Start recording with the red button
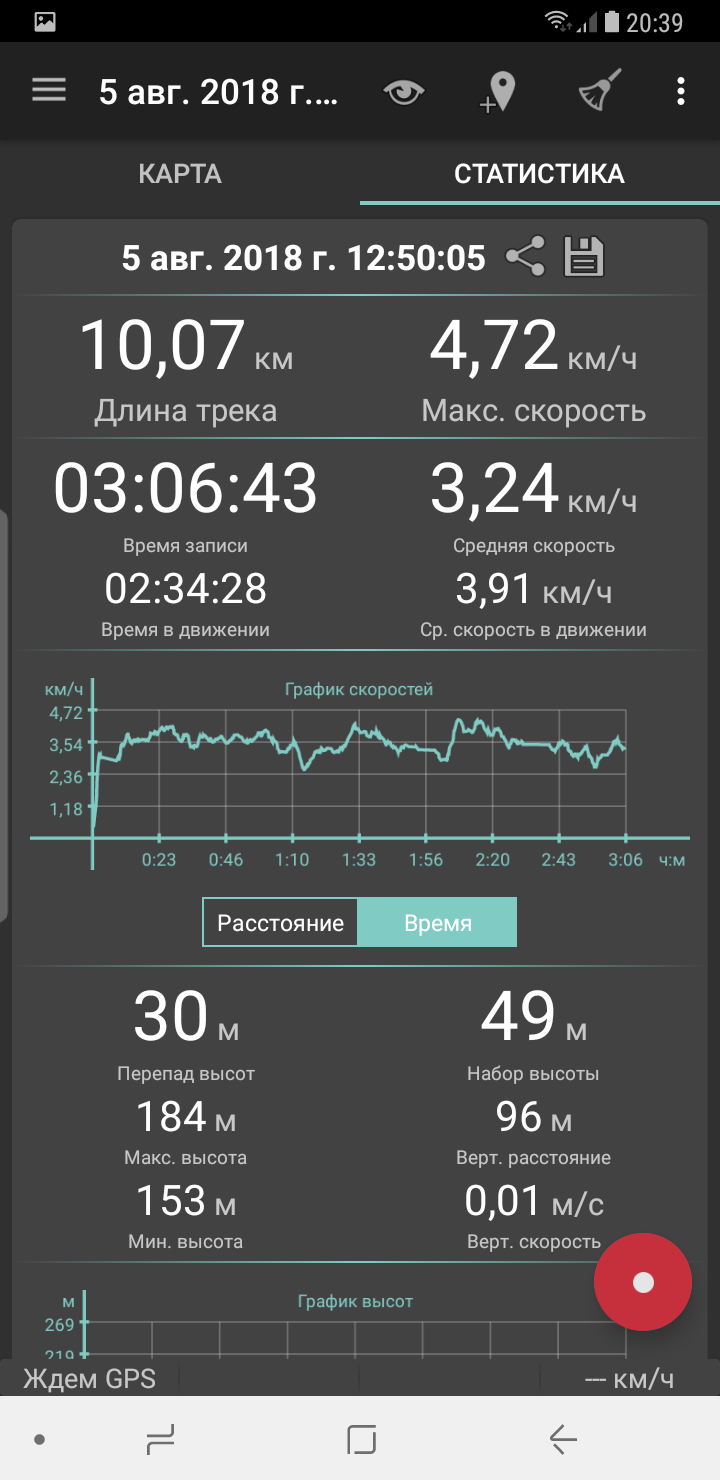This screenshot has width=720, height=1480. (x=643, y=1282)
